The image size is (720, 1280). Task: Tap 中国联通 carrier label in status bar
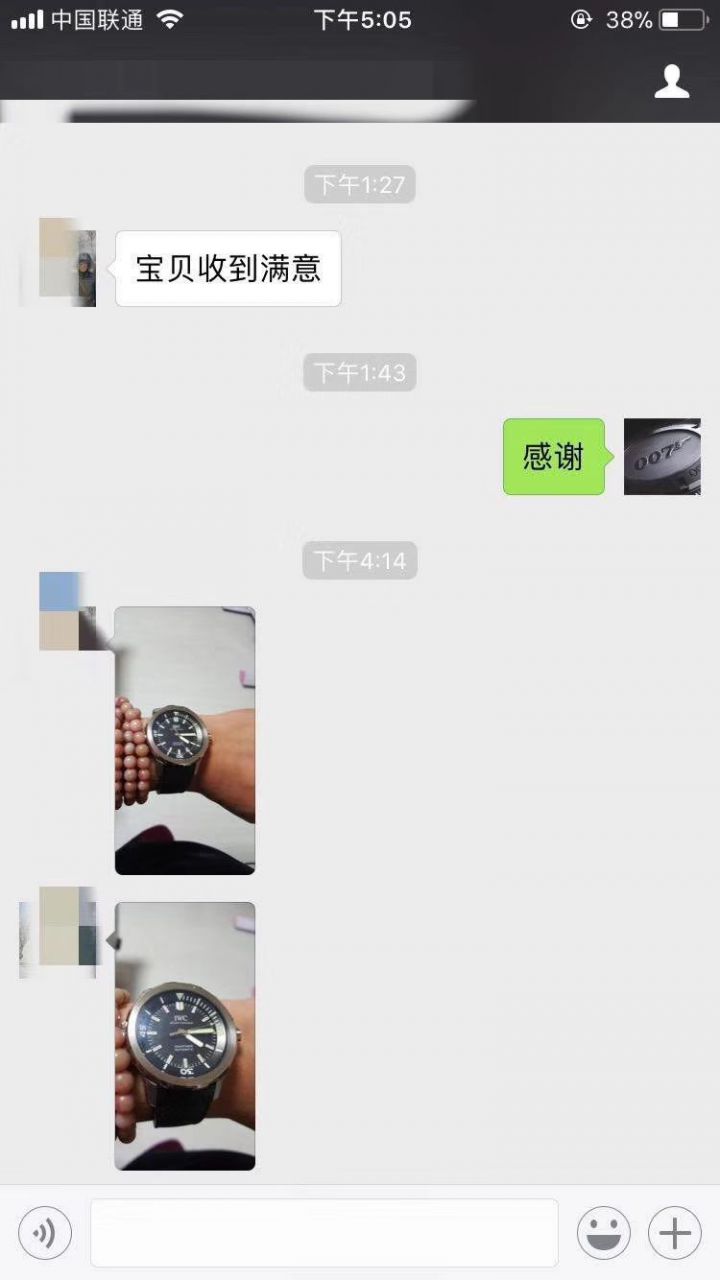click(x=96, y=17)
